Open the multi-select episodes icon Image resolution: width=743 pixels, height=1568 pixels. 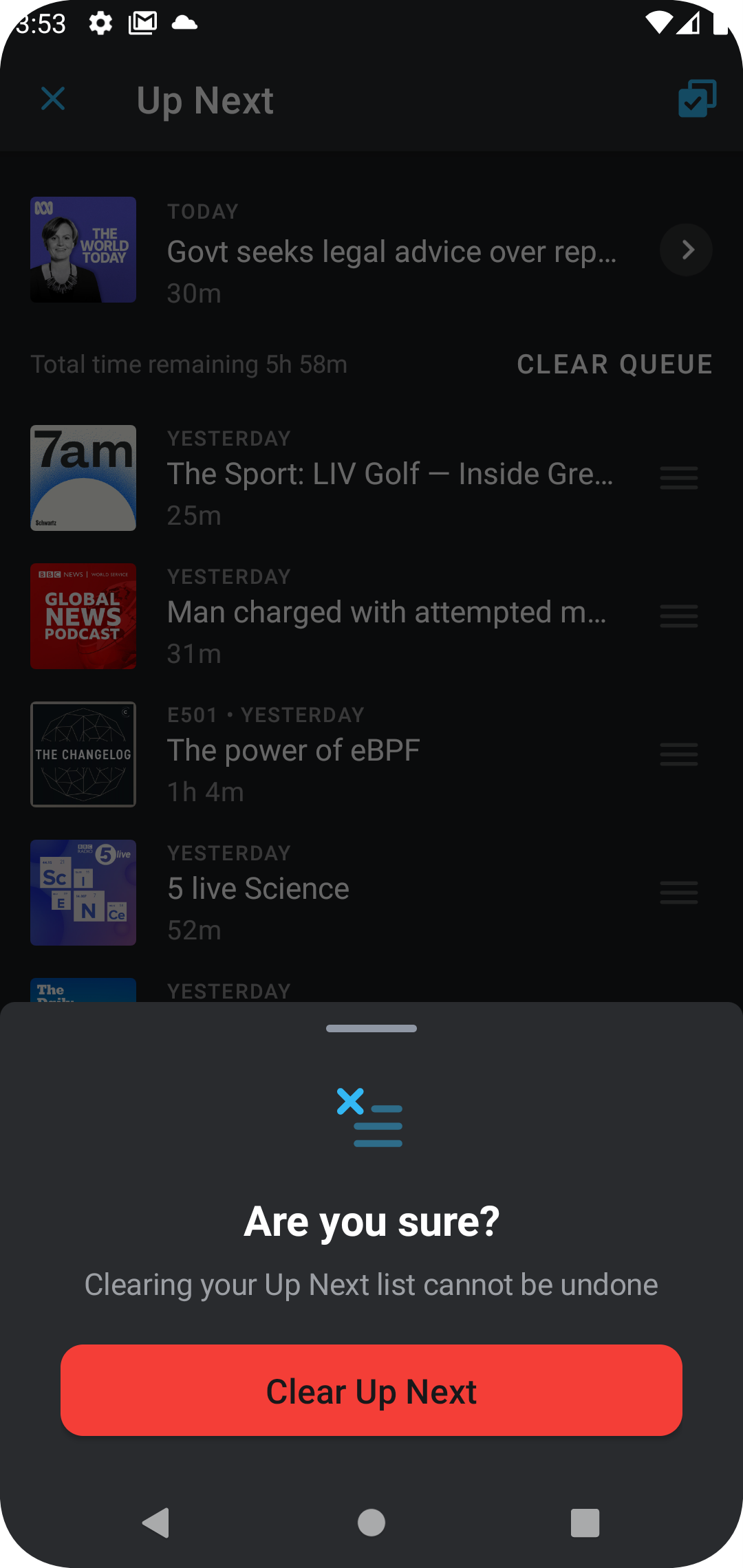696,98
